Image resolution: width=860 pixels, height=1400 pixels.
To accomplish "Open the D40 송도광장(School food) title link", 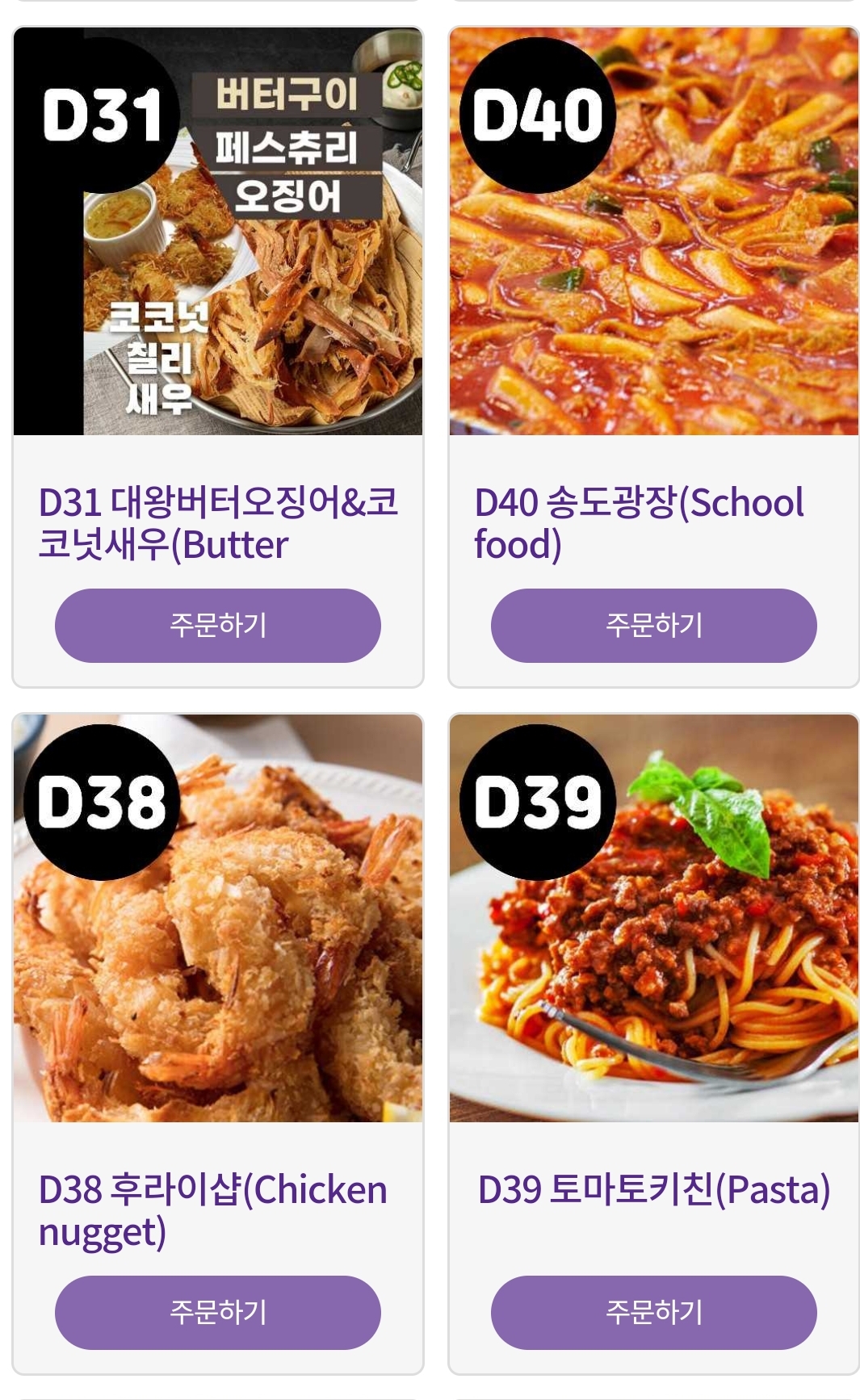I will tap(638, 525).
